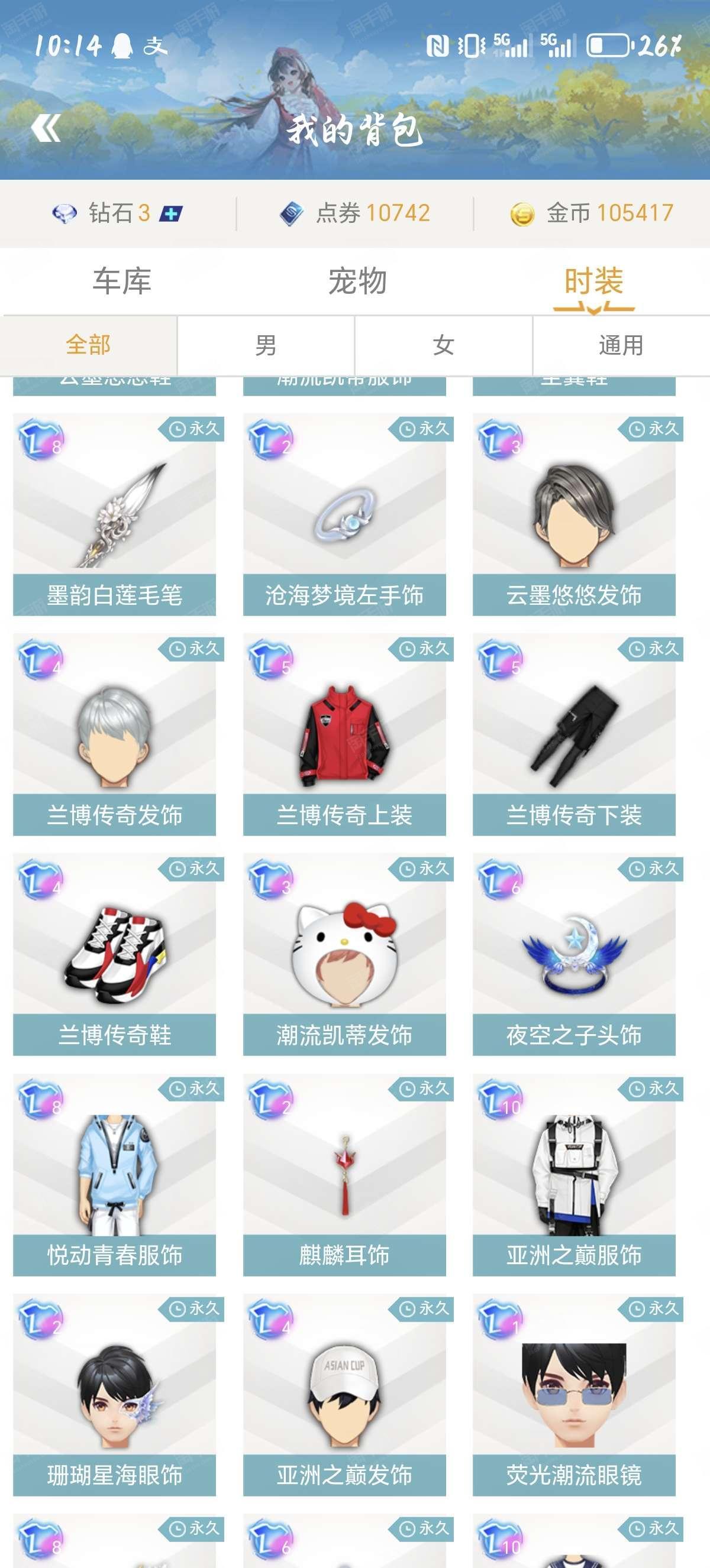Select the 全部 filter tab
The image size is (710, 1568).
89,345
